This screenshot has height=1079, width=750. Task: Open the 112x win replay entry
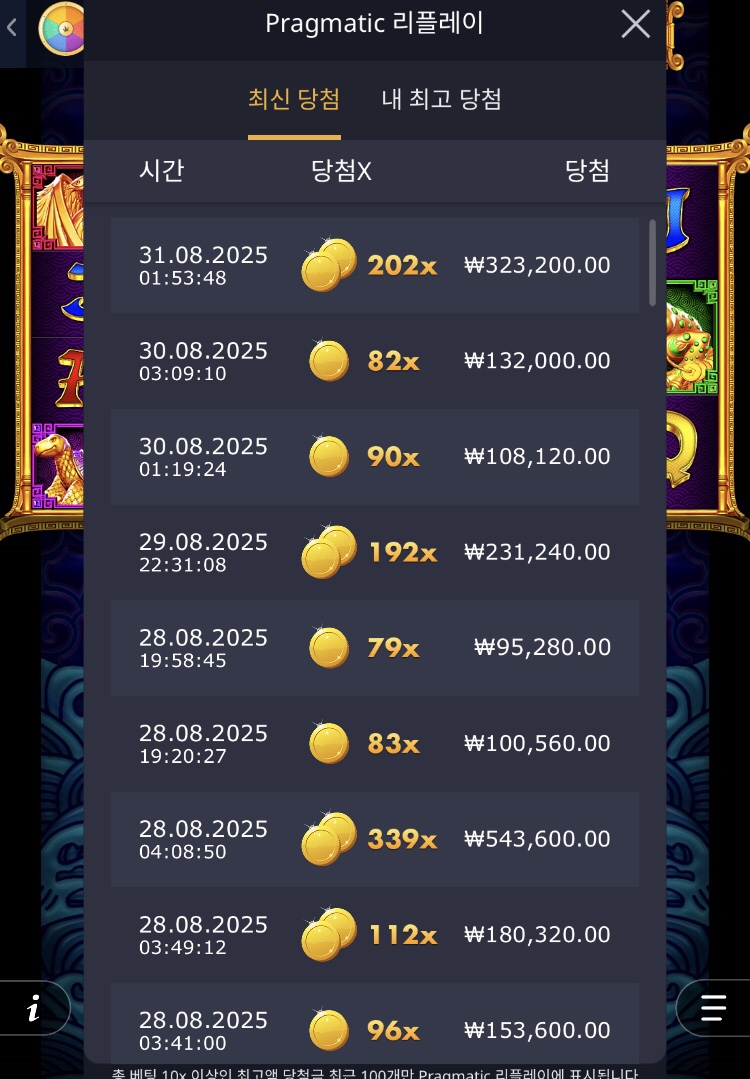(374, 935)
